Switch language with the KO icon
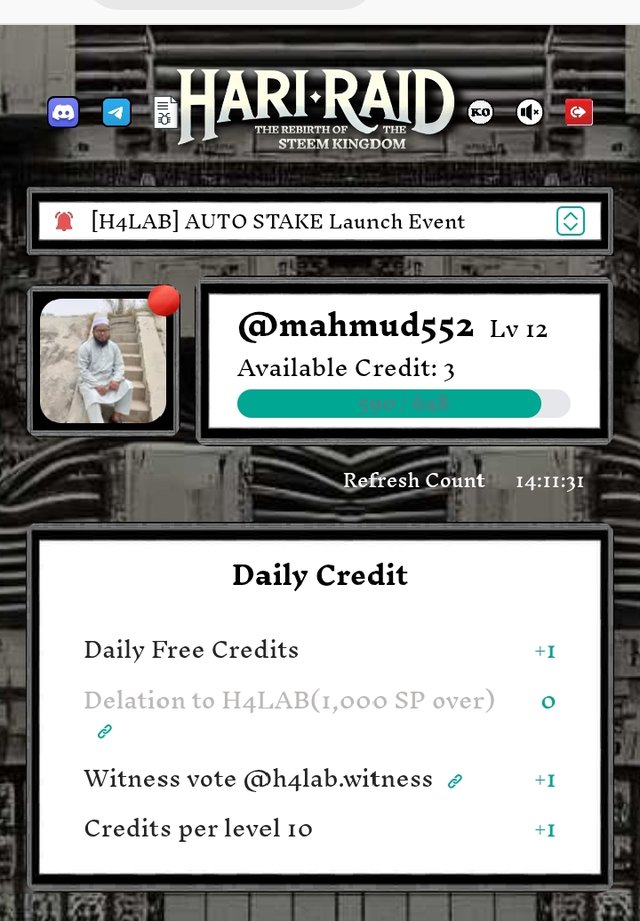Screen dimensions: 640x921 (480, 112)
